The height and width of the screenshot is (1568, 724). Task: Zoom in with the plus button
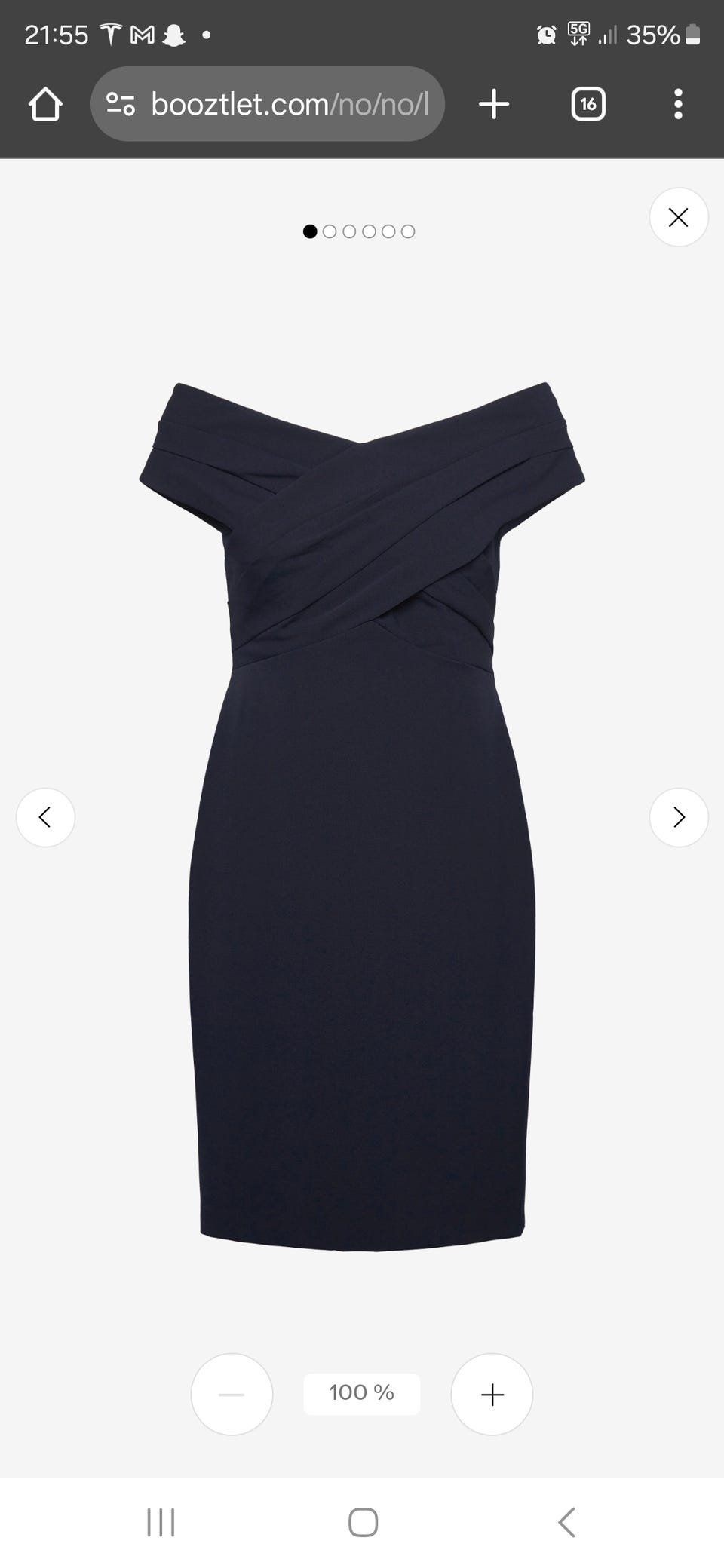pyautogui.click(x=492, y=1394)
